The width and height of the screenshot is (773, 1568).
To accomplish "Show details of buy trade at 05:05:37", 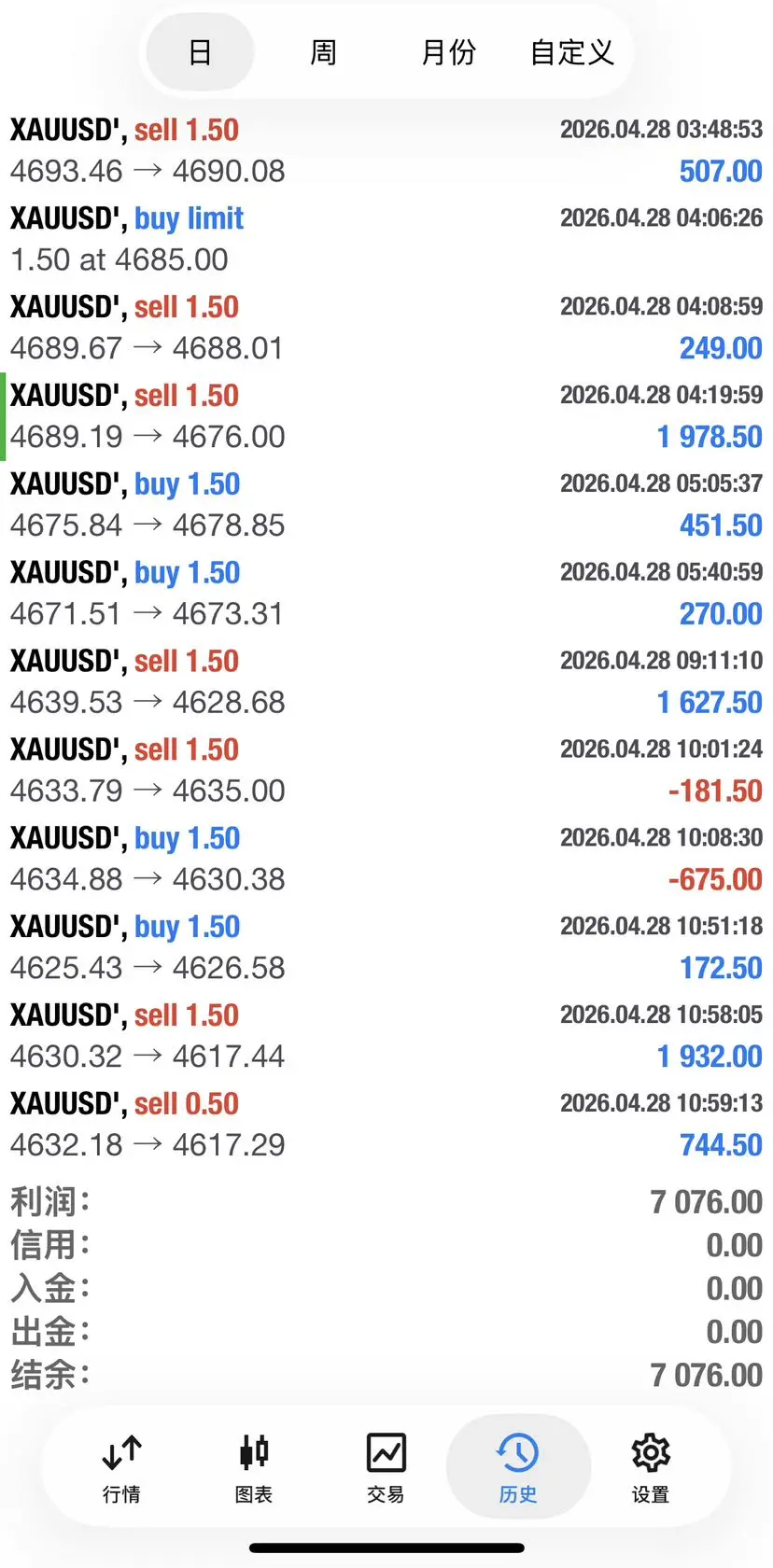I will tap(386, 505).
